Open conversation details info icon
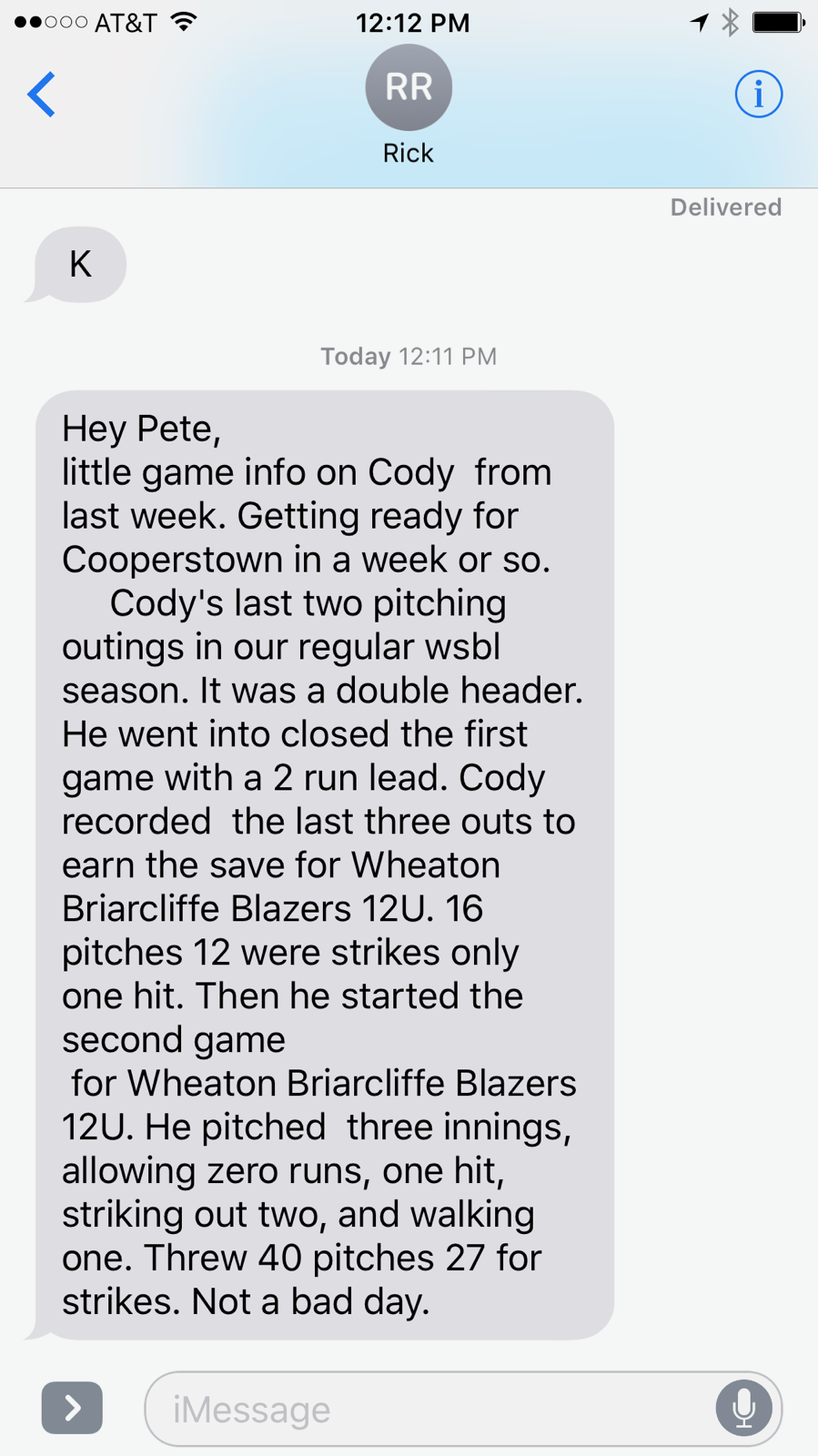This screenshot has width=818, height=1456. [758, 94]
